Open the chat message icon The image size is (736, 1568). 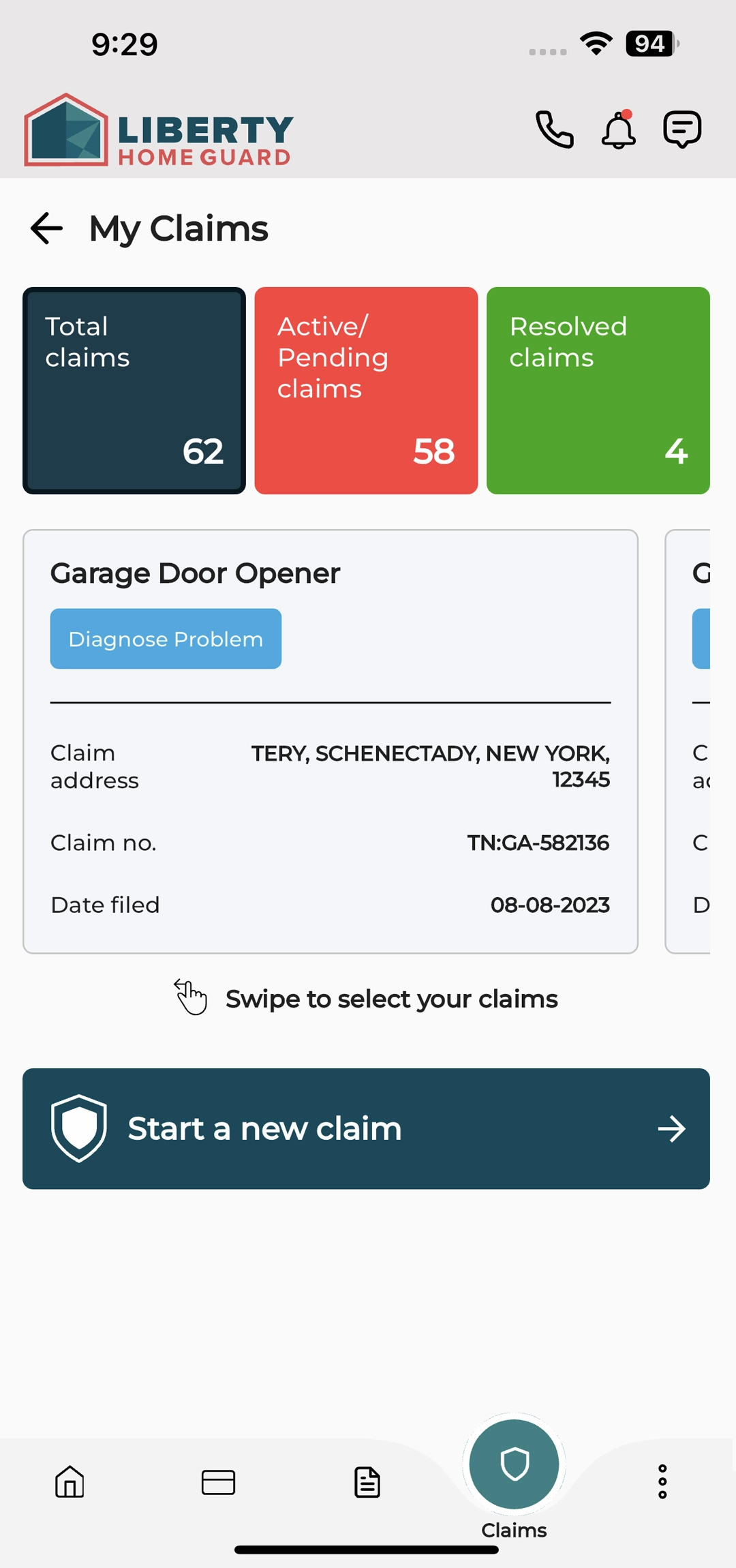[682, 130]
